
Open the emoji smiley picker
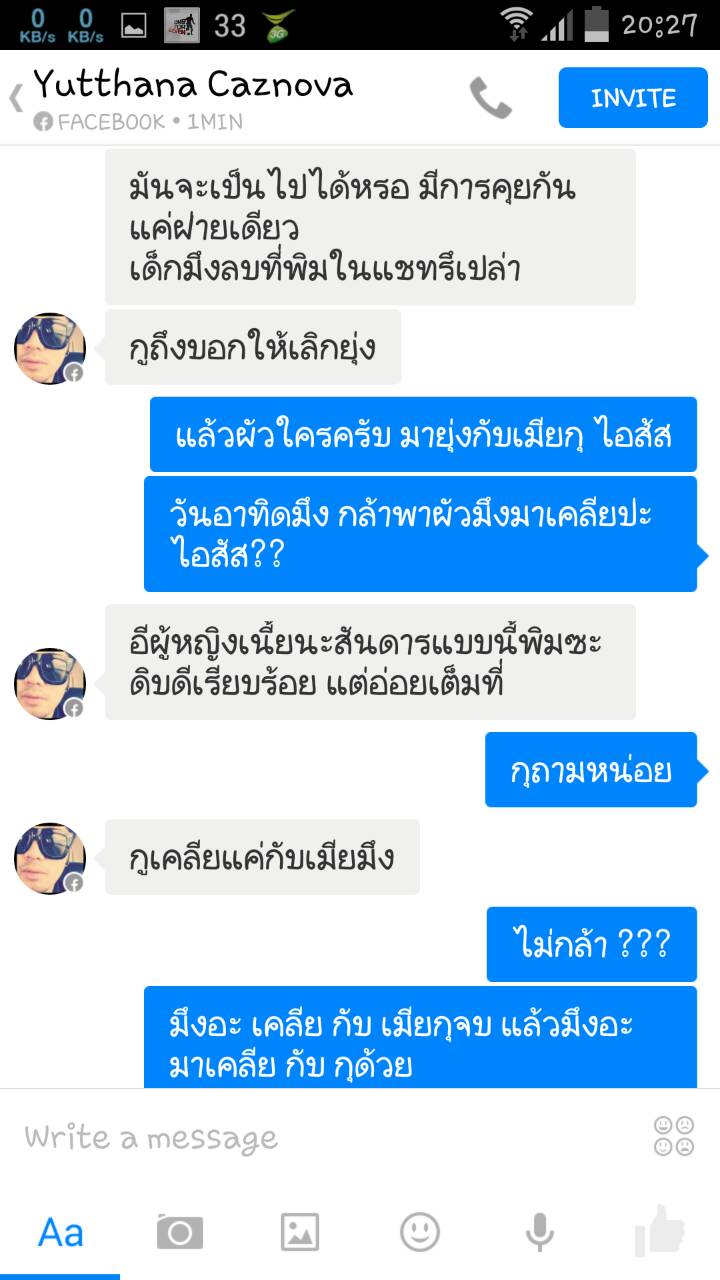[420, 1232]
